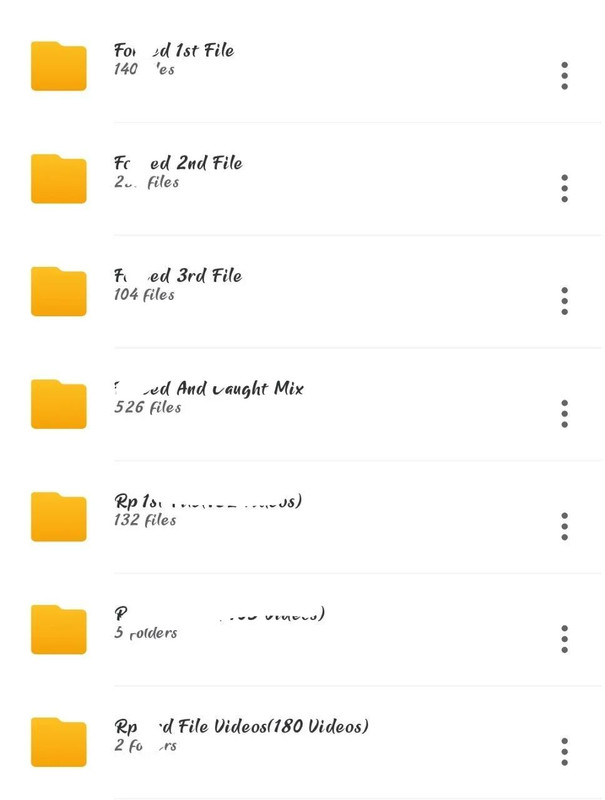Open overflow menu for the 526 files folder
The image size is (605, 800).
pyautogui.click(x=564, y=413)
